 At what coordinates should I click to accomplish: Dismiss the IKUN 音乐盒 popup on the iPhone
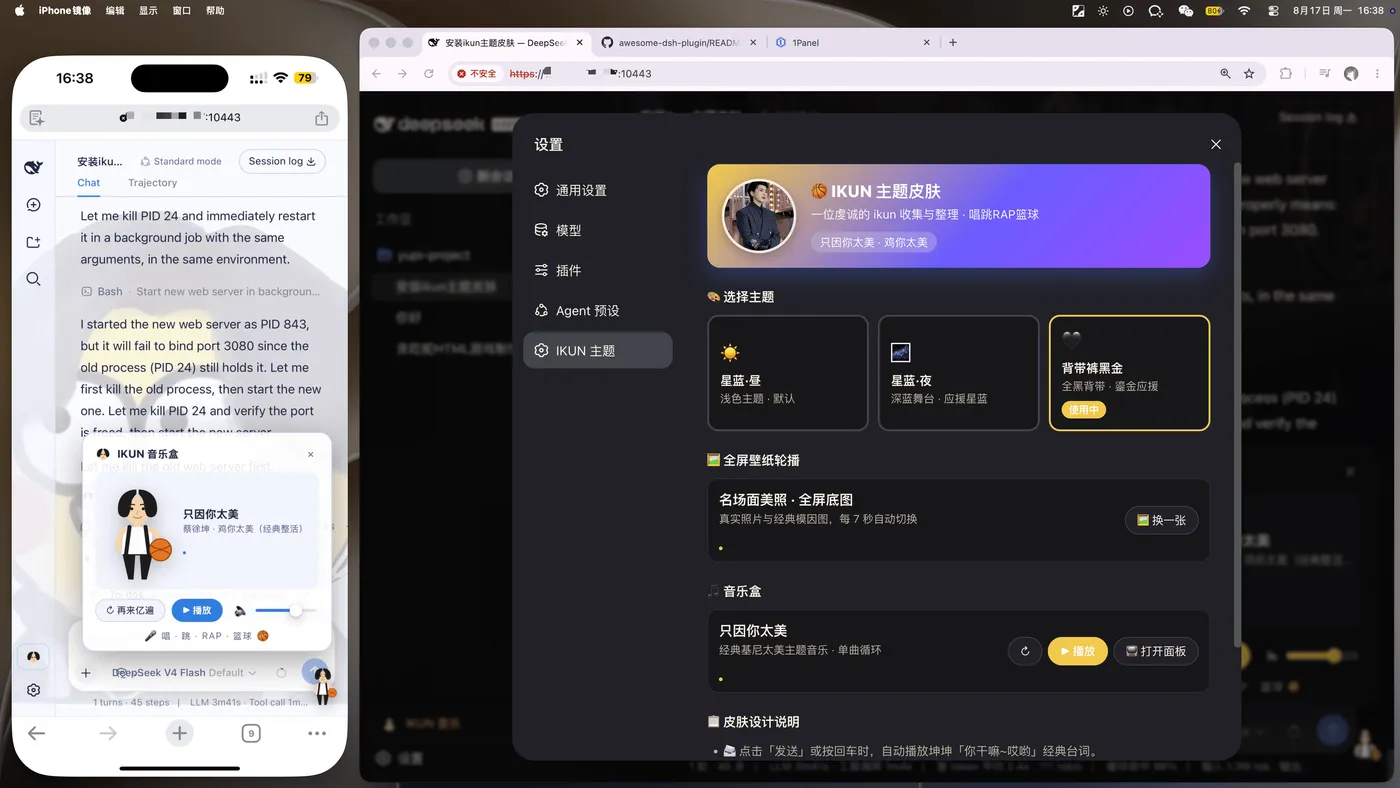pyautogui.click(x=311, y=454)
